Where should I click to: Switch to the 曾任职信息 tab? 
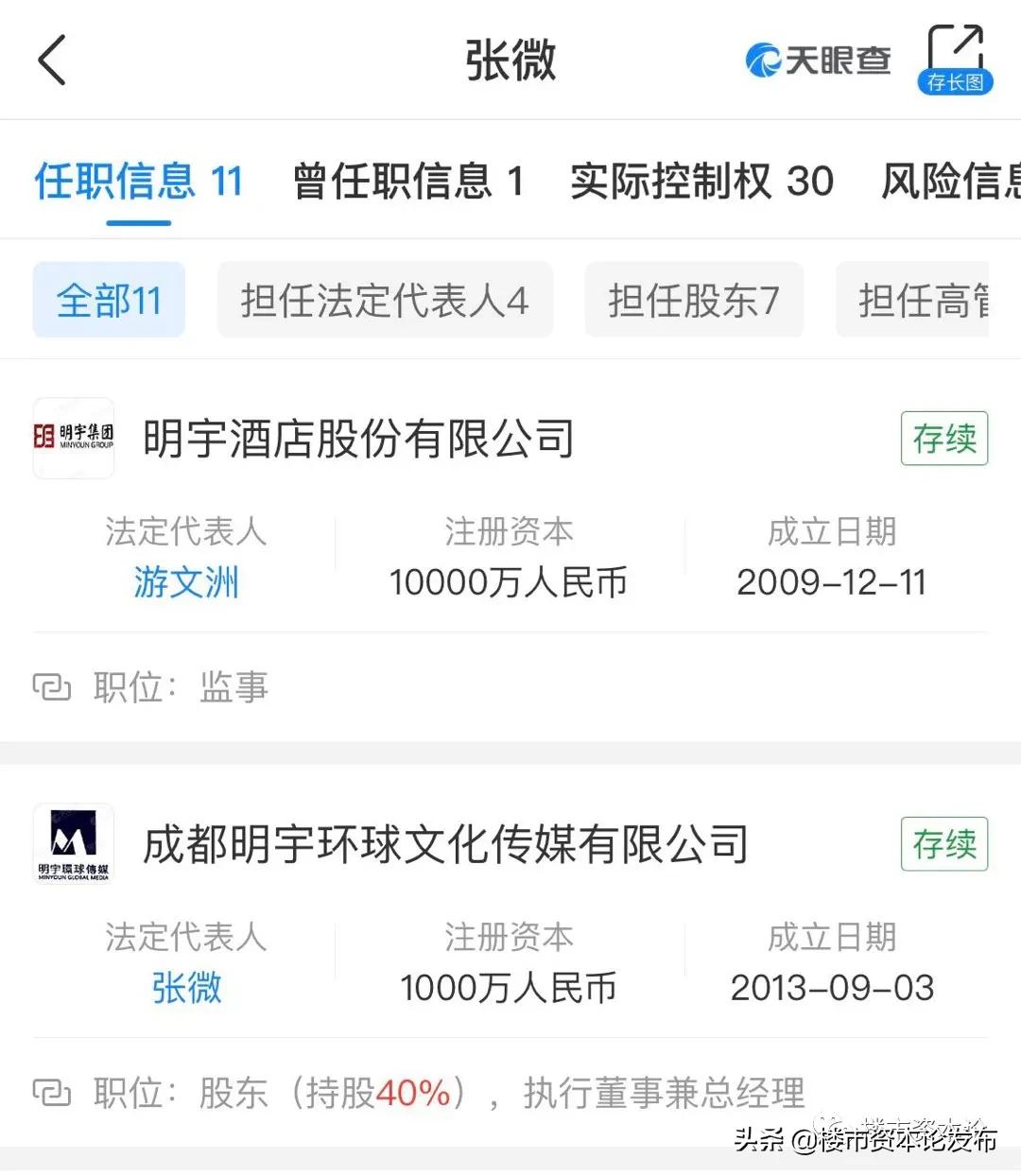click(407, 182)
